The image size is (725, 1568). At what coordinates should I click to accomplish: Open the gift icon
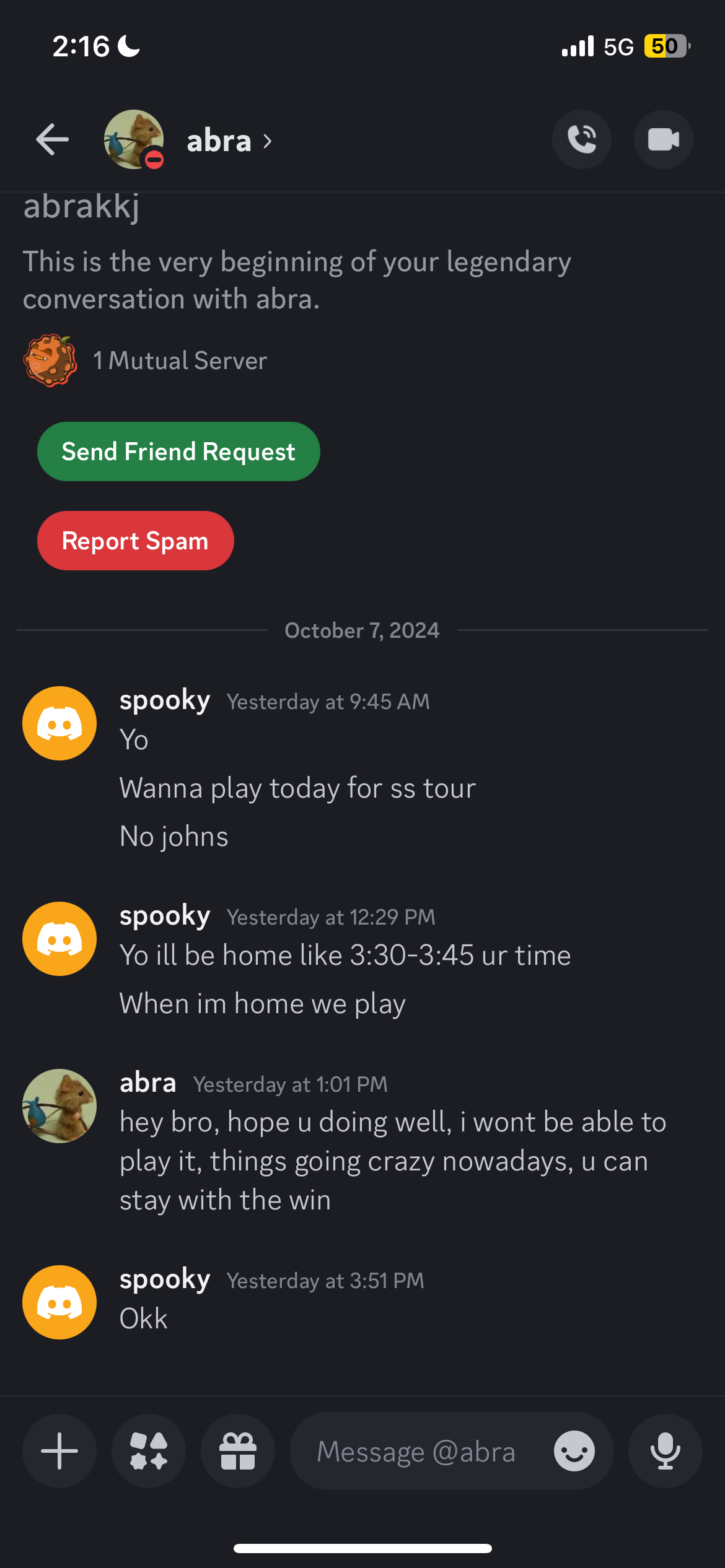(238, 1451)
